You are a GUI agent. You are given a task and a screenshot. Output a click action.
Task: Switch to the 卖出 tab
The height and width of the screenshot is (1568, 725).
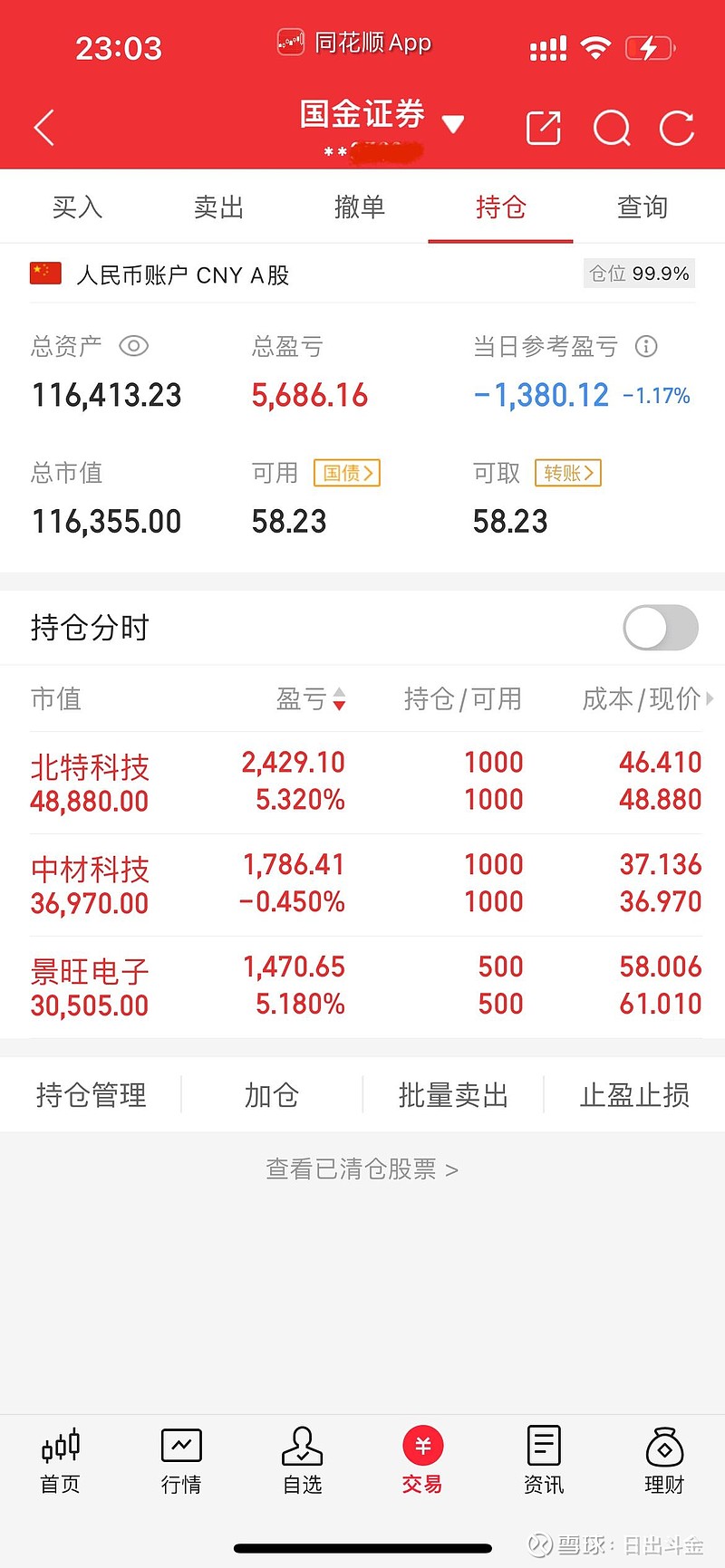pyautogui.click(x=218, y=207)
